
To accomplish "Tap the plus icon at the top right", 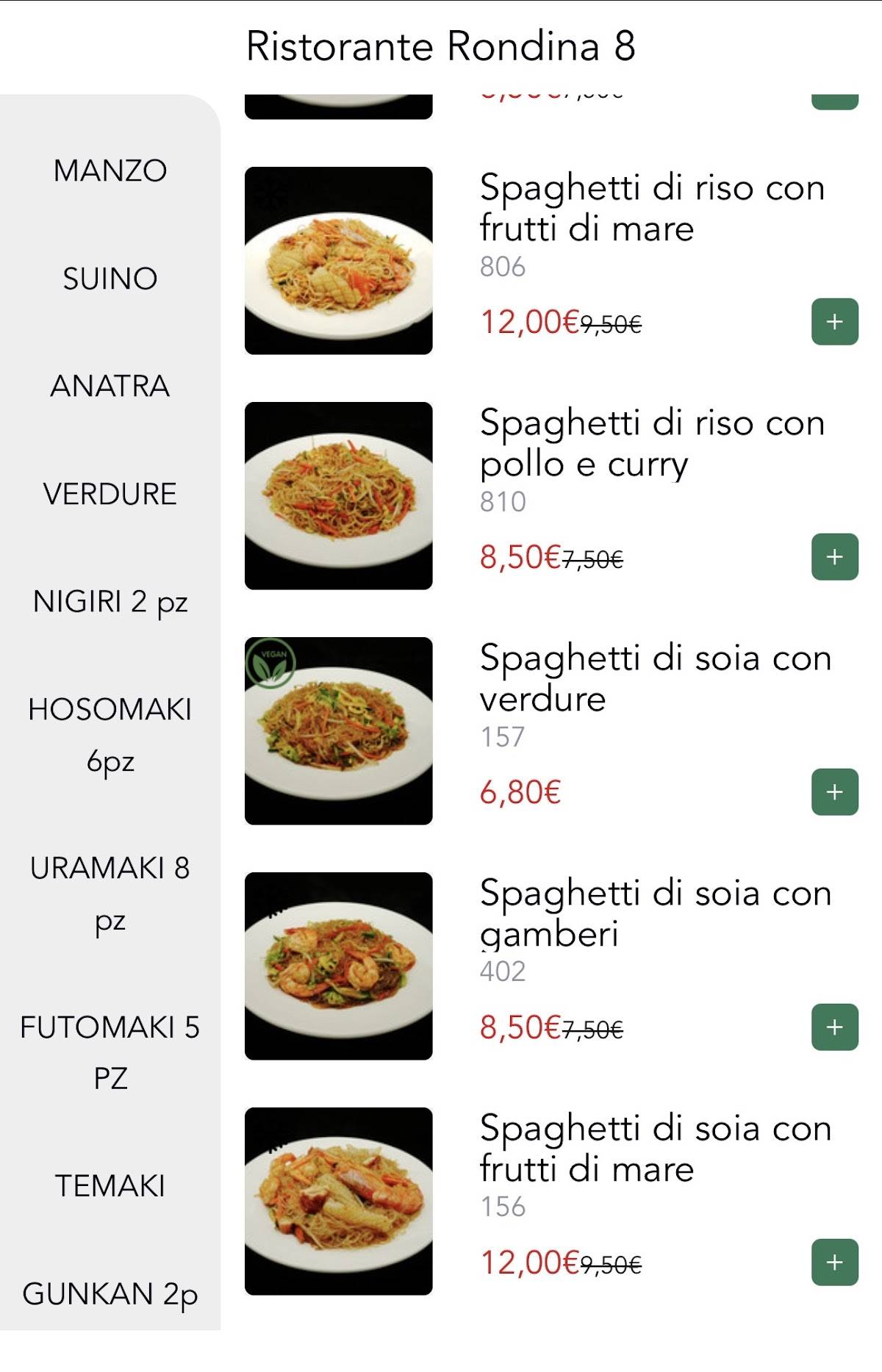I will 833,103.
